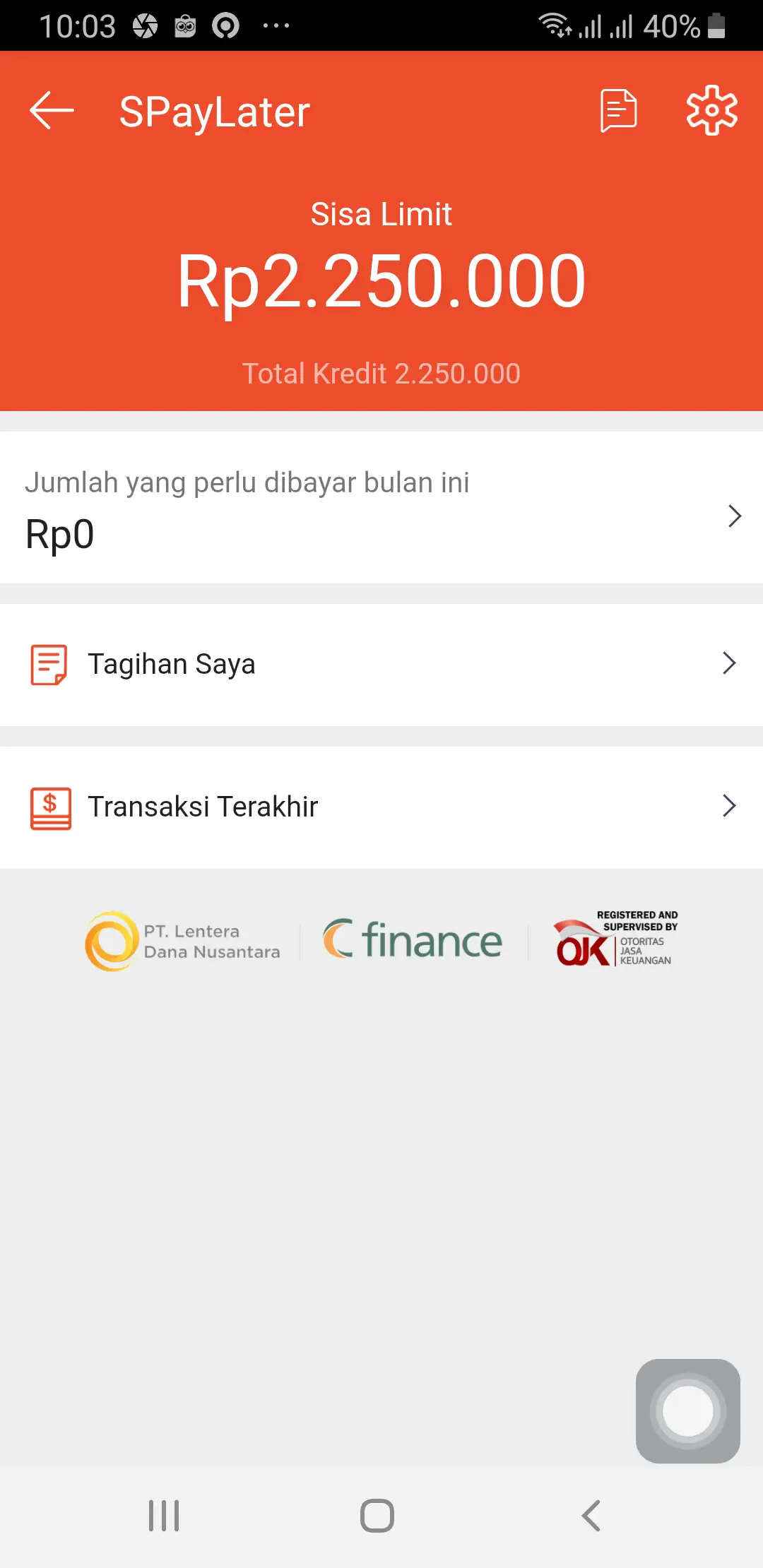Open the camera shutter icon in status bar
The width and height of the screenshot is (763, 1568).
click(145, 25)
